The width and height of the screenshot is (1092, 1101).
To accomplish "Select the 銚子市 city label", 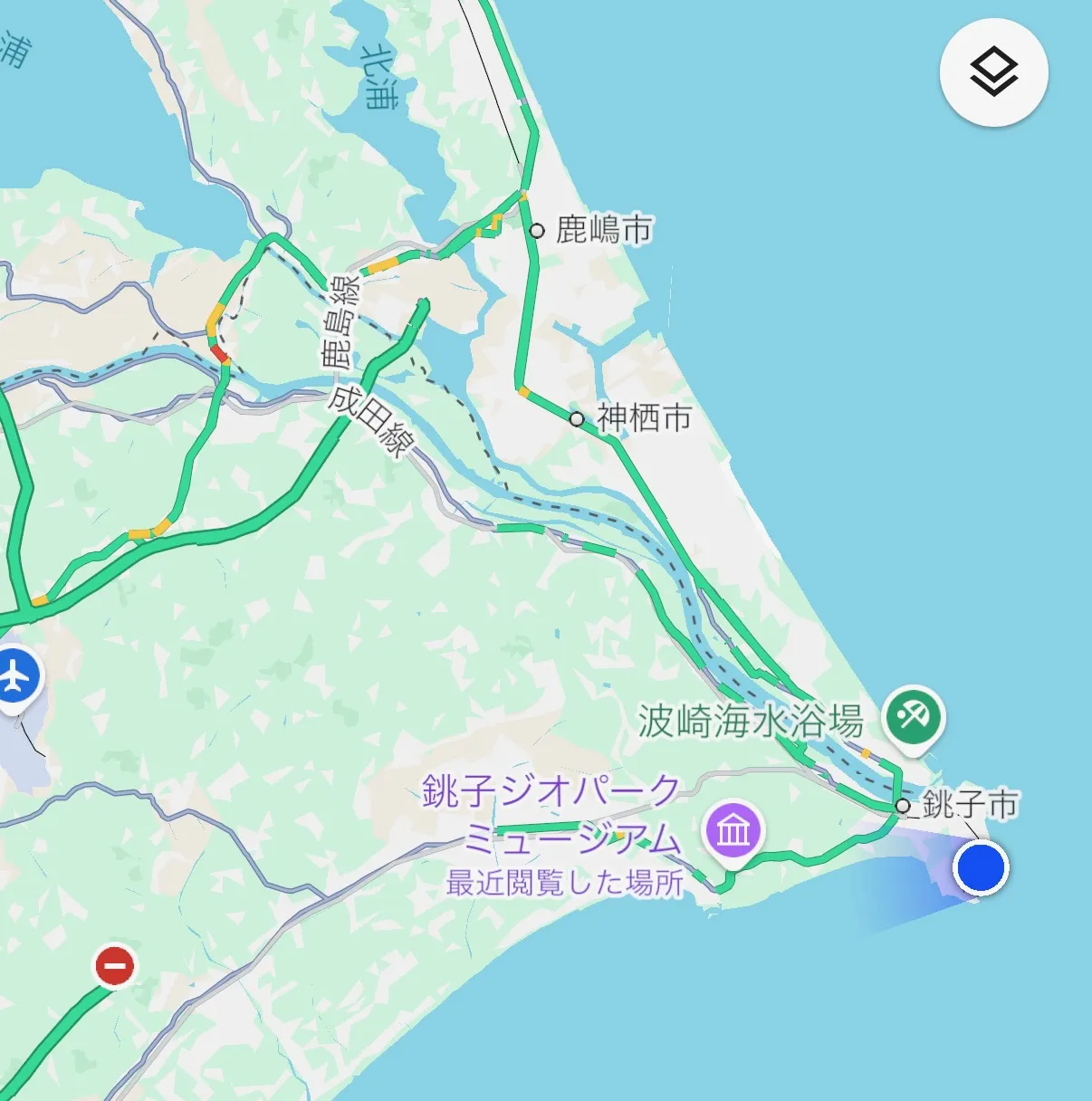I will coord(969,804).
